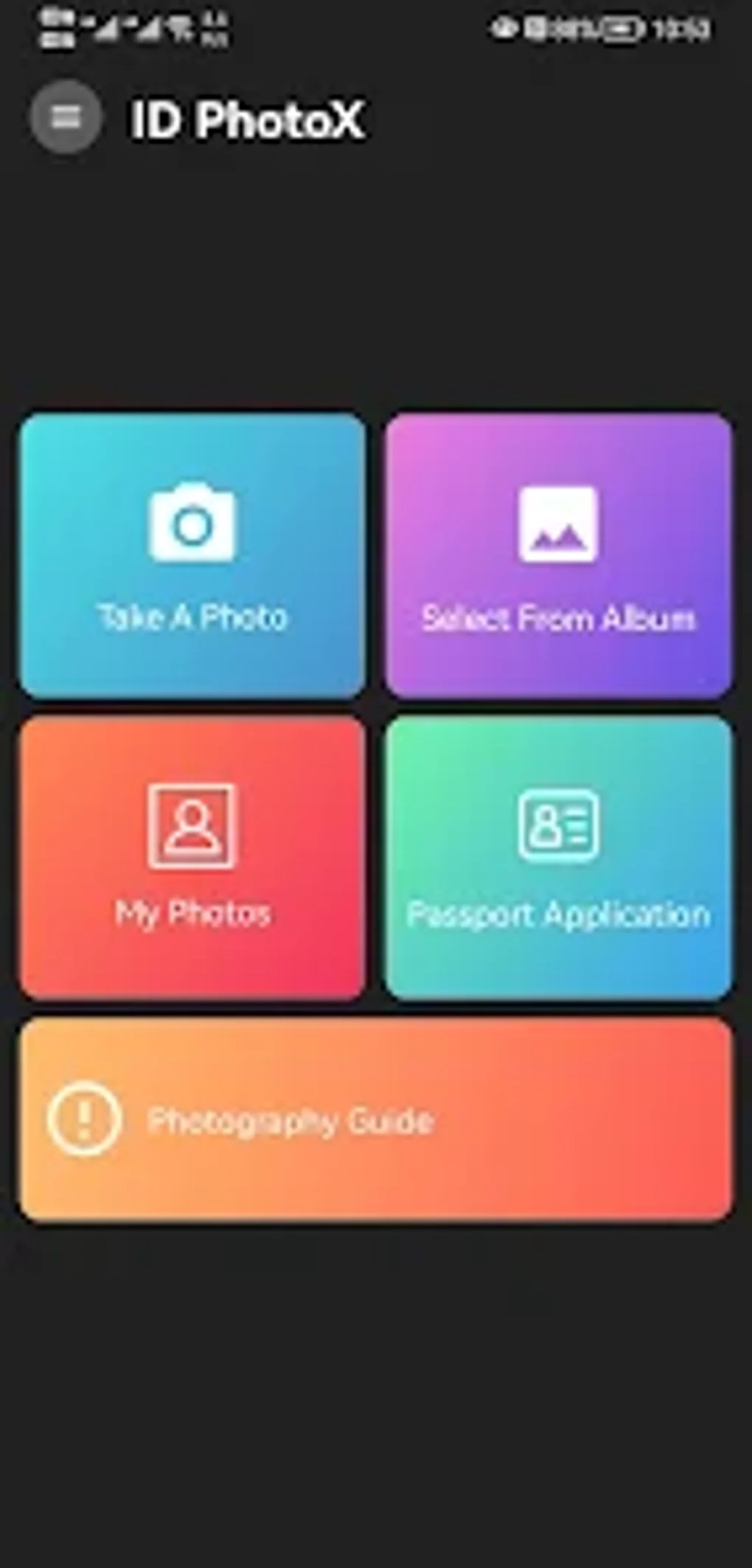This screenshot has height=1568, width=752.
Task: Open the Photography Guide
Action: point(376,1121)
